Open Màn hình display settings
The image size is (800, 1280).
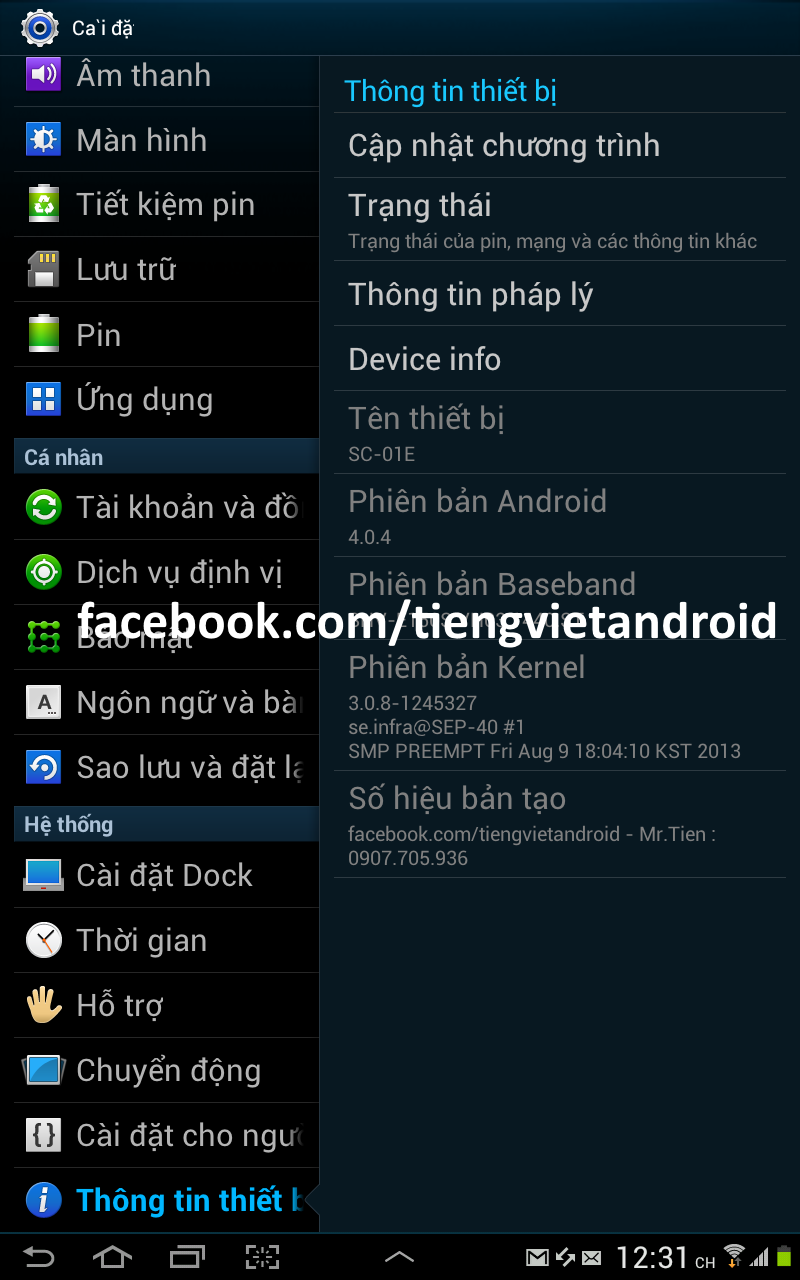(166, 140)
